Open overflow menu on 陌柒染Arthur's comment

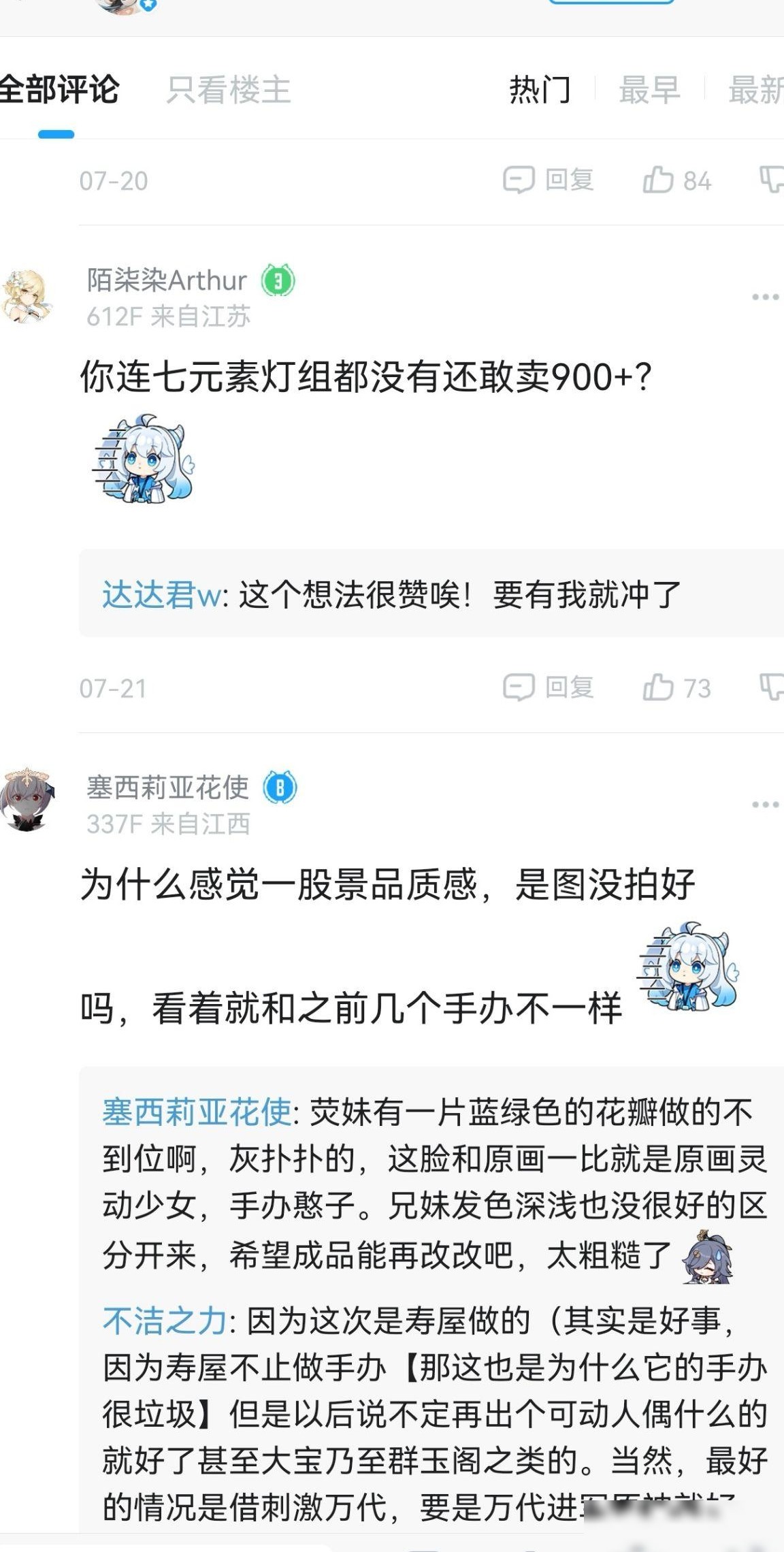pos(765,297)
